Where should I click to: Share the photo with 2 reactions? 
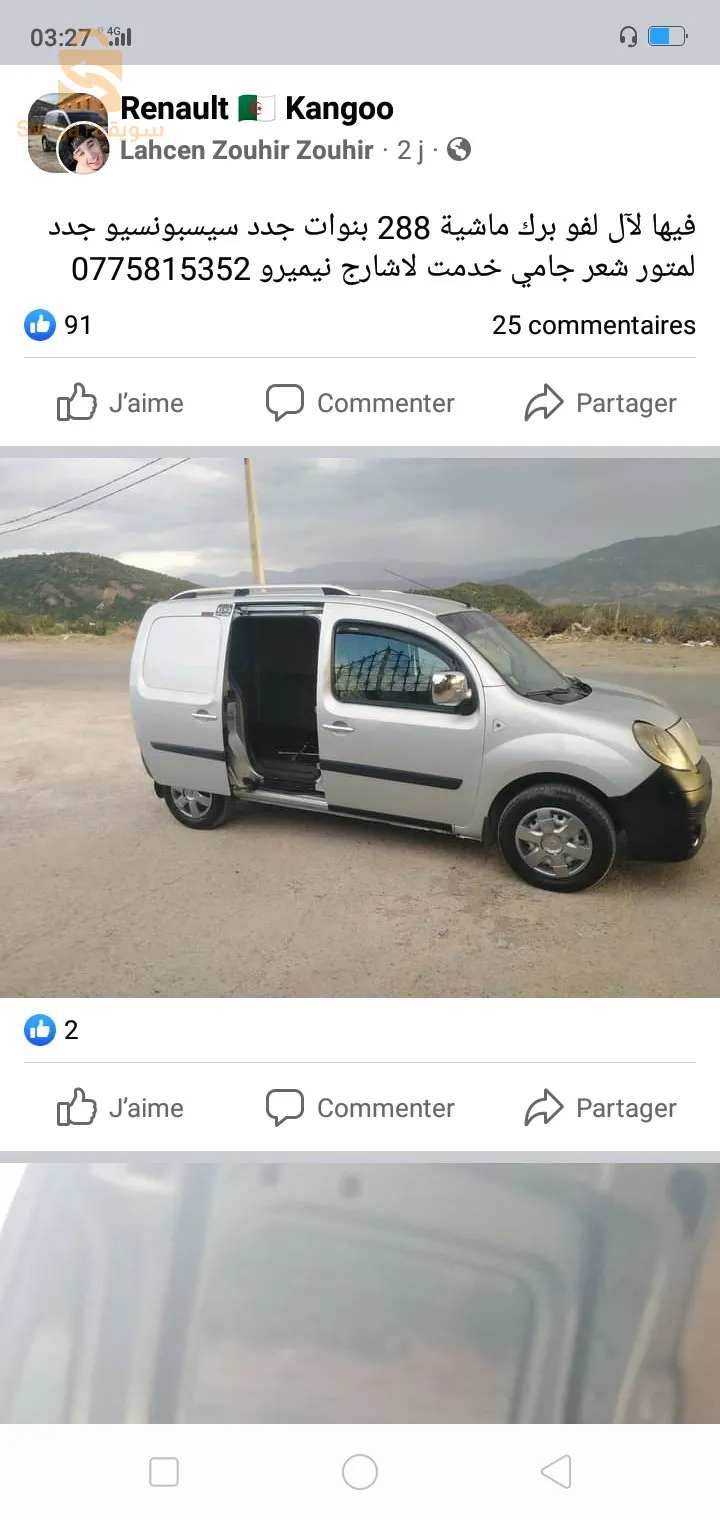pos(600,1108)
